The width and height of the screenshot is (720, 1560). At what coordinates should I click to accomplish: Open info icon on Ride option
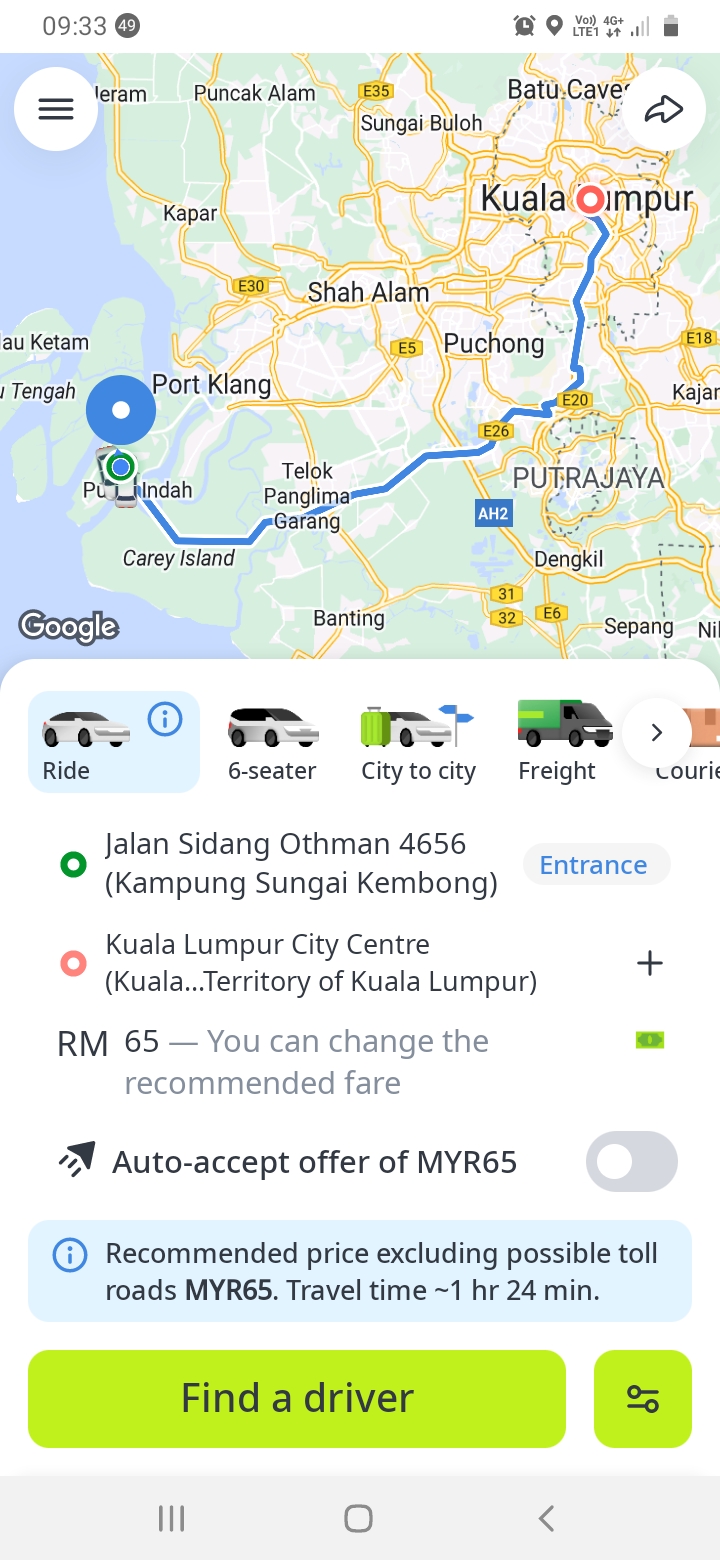pos(165,718)
